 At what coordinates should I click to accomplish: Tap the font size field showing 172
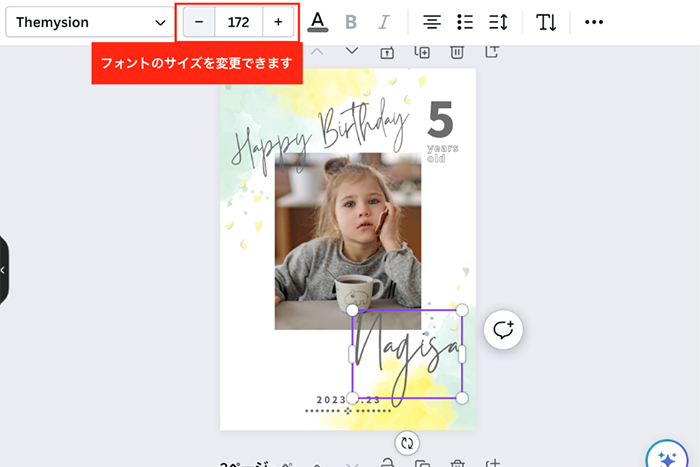[x=238, y=22]
